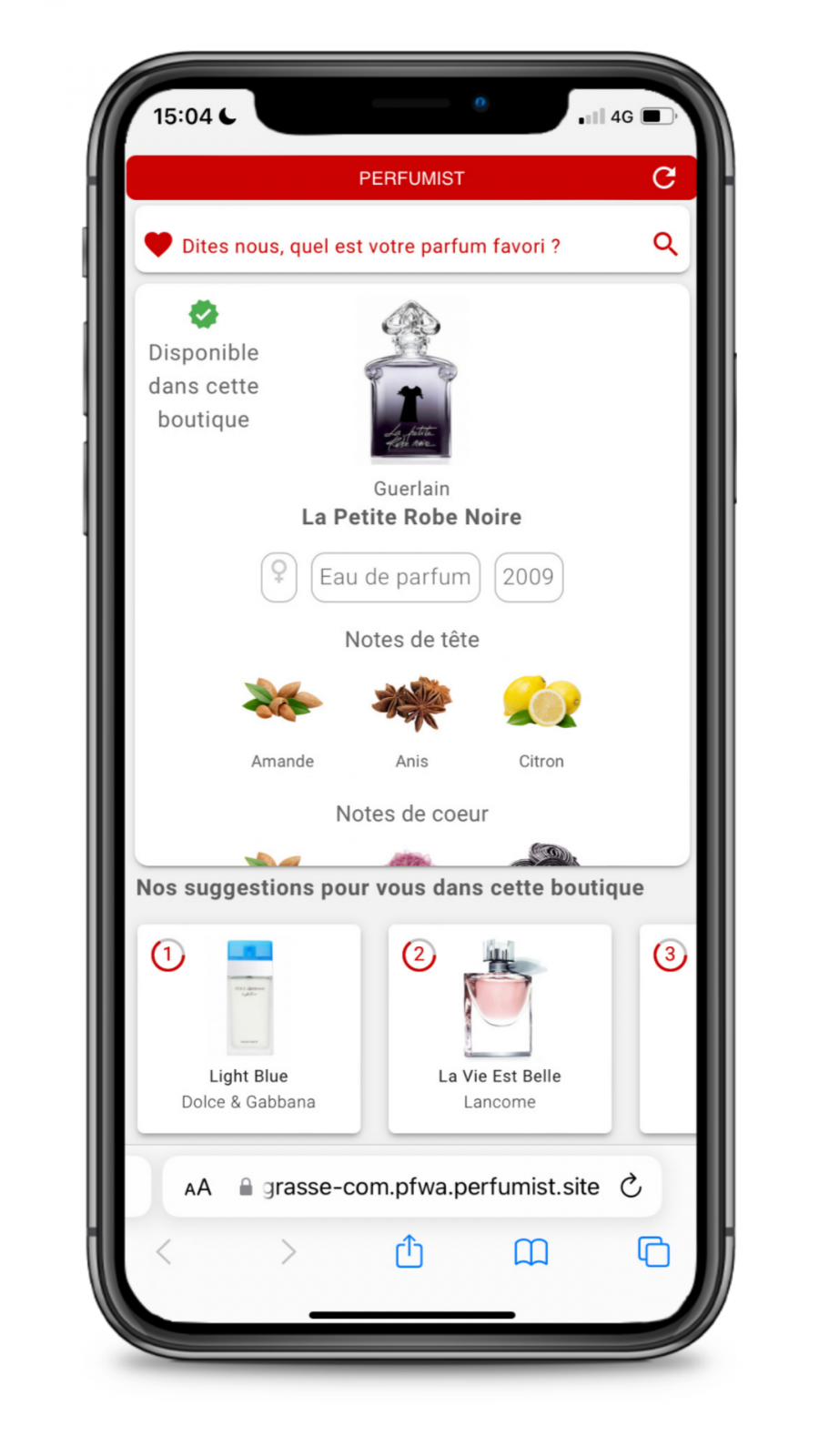Show open Safari tabs
The height and width of the screenshot is (1456, 819).
653,1252
